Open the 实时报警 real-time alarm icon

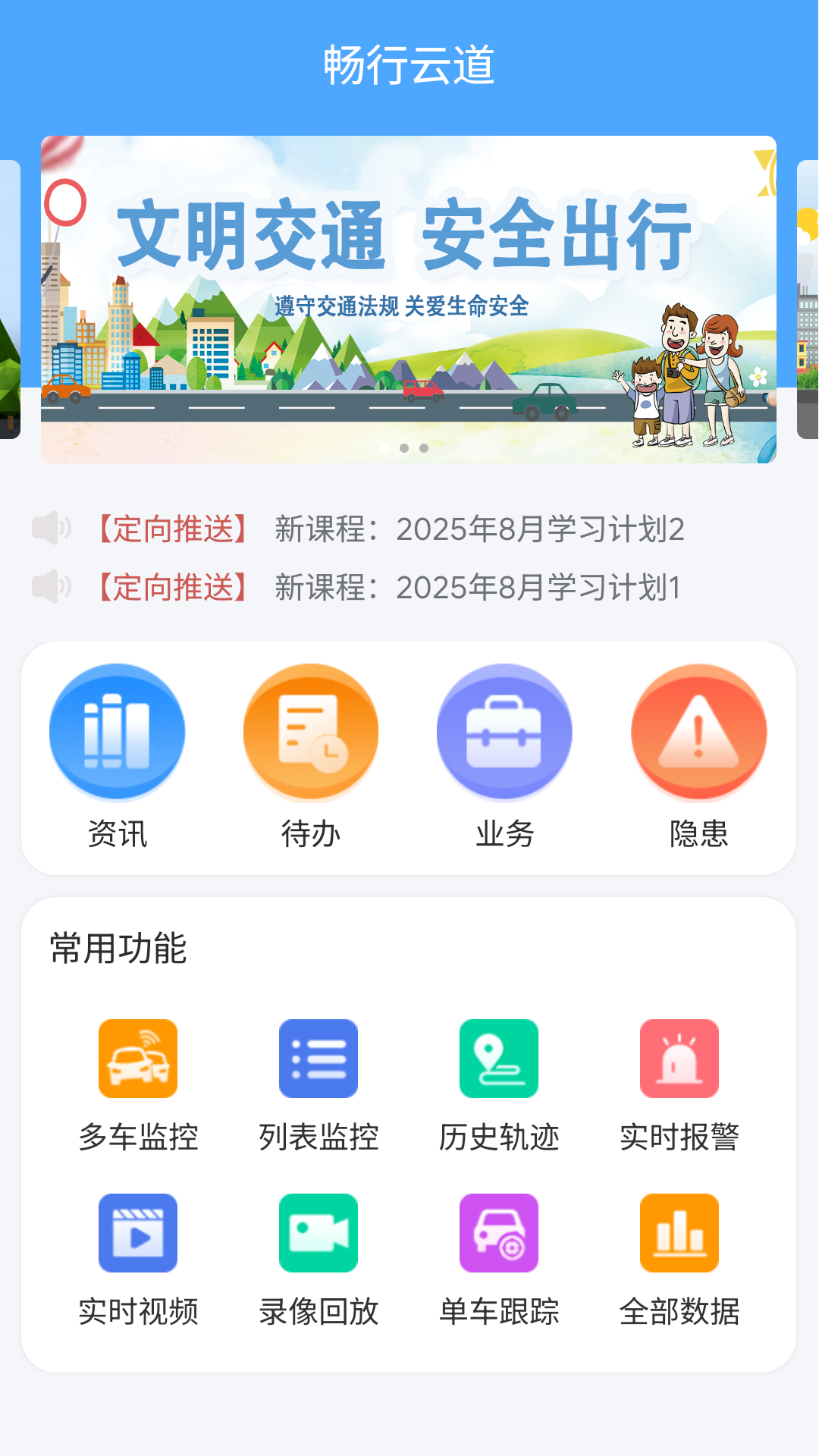[680, 1059]
